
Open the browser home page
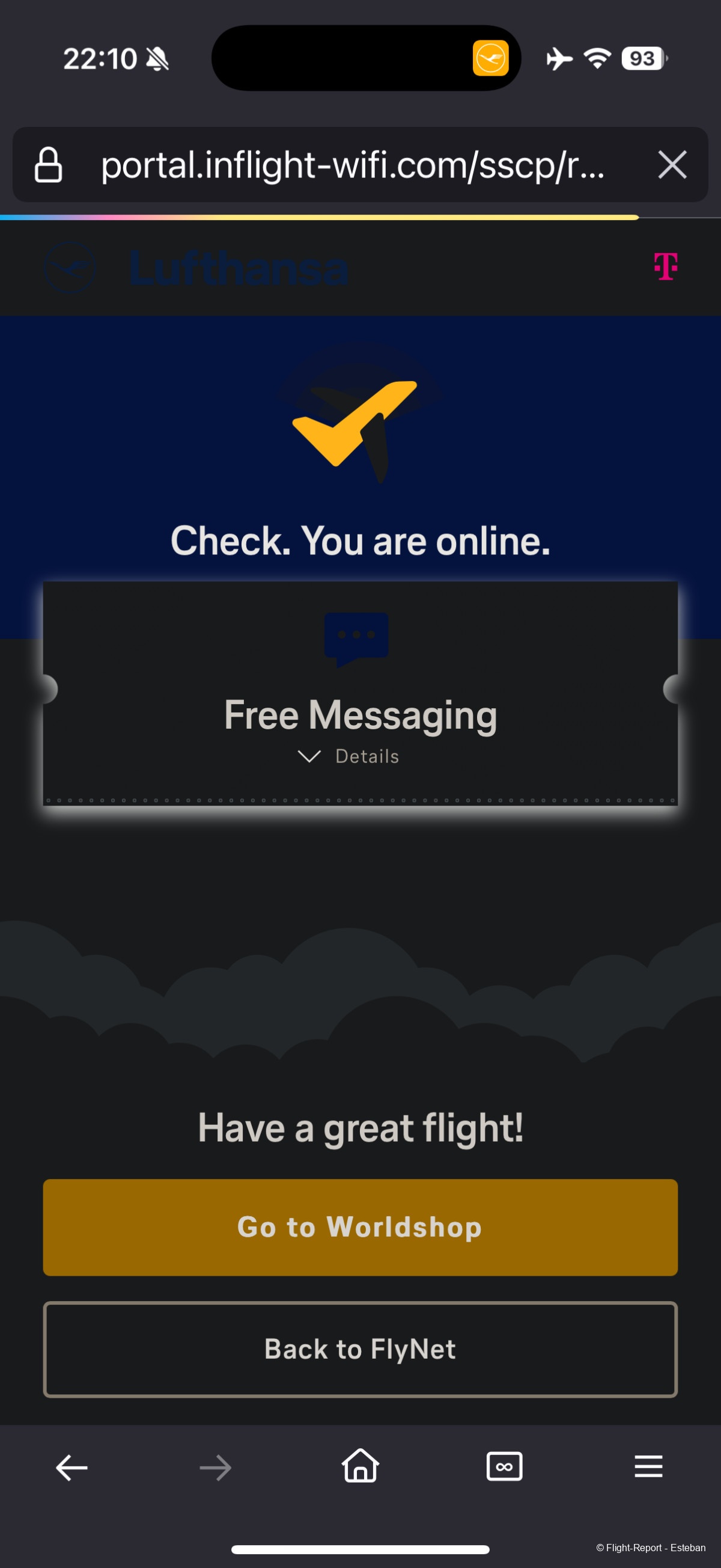click(x=360, y=1466)
